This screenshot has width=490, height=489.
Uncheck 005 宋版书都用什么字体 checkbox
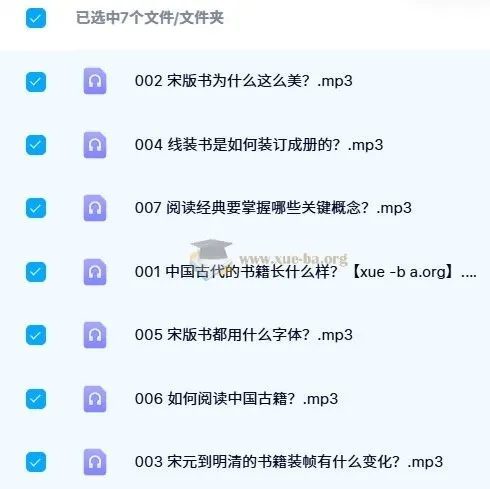pos(36,335)
